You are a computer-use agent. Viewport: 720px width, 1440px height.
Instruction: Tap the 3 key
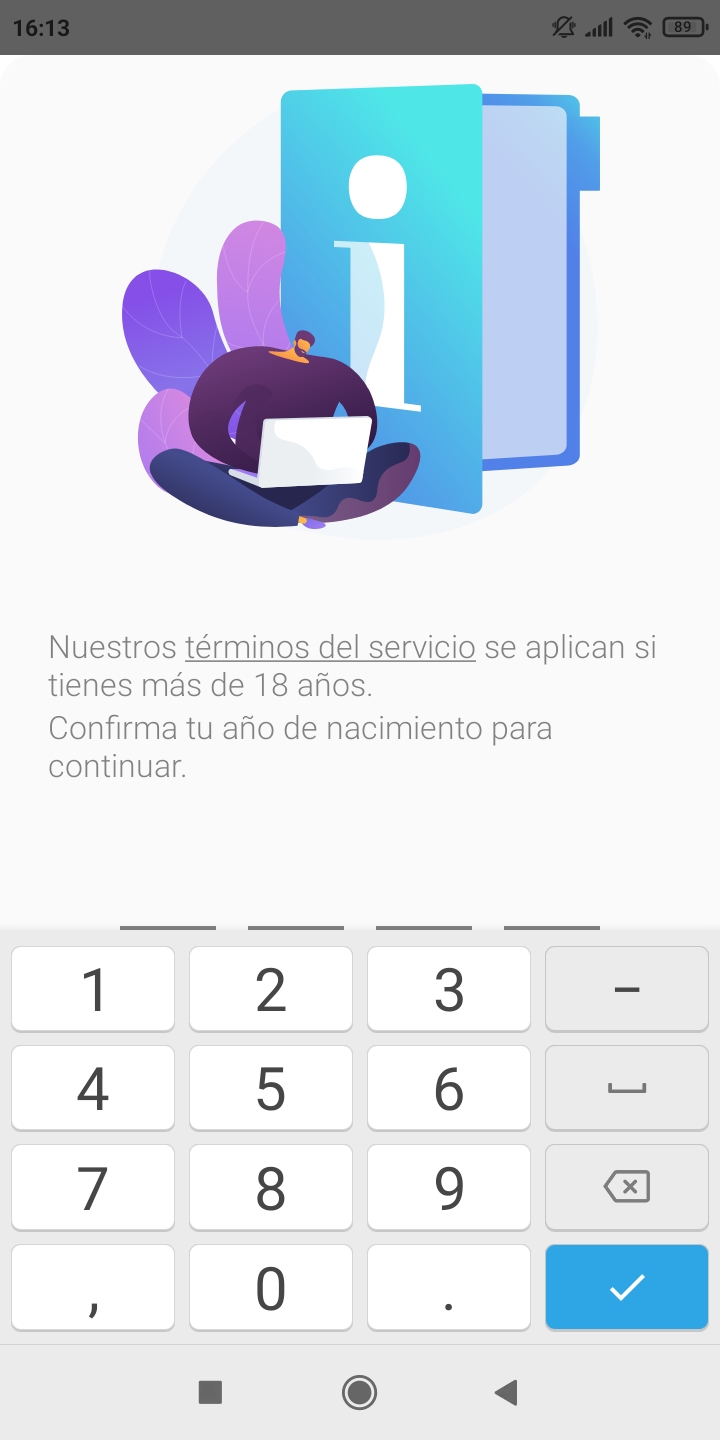pyautogui.click(x=449, y=989)
